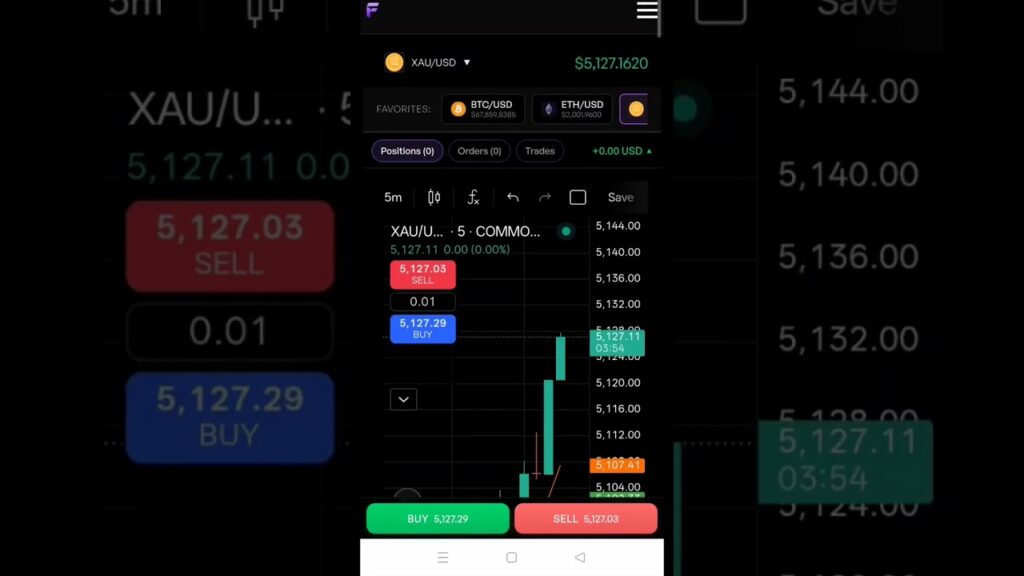Tap the red SELL 5,127.03 bottom button
The image size is (1024, 576).
tap(585, 519)
